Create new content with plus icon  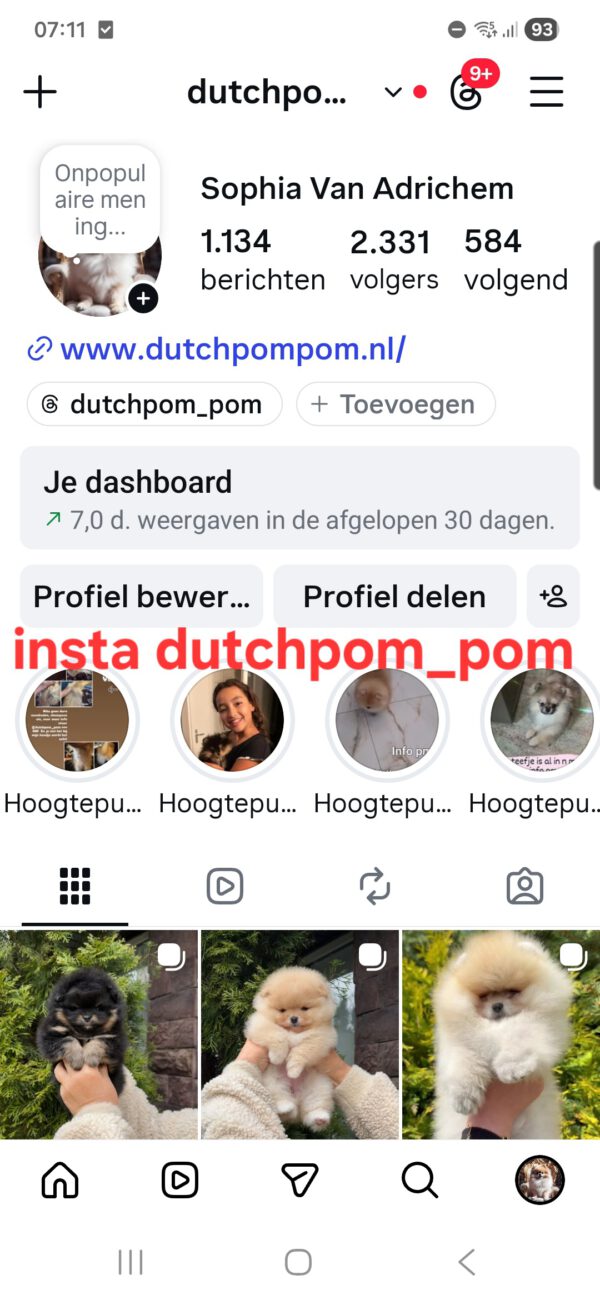40,92
